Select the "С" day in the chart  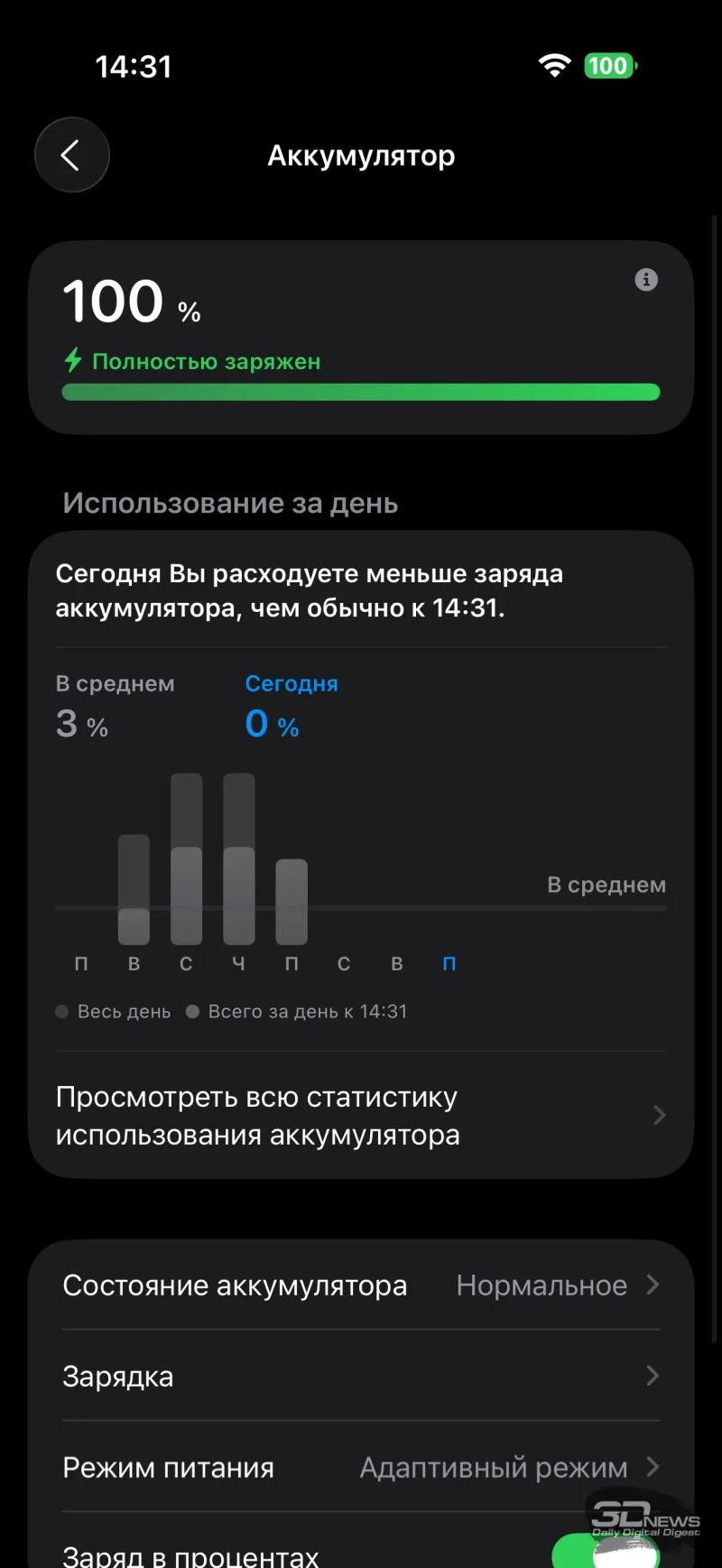click(x=186, y=963)
